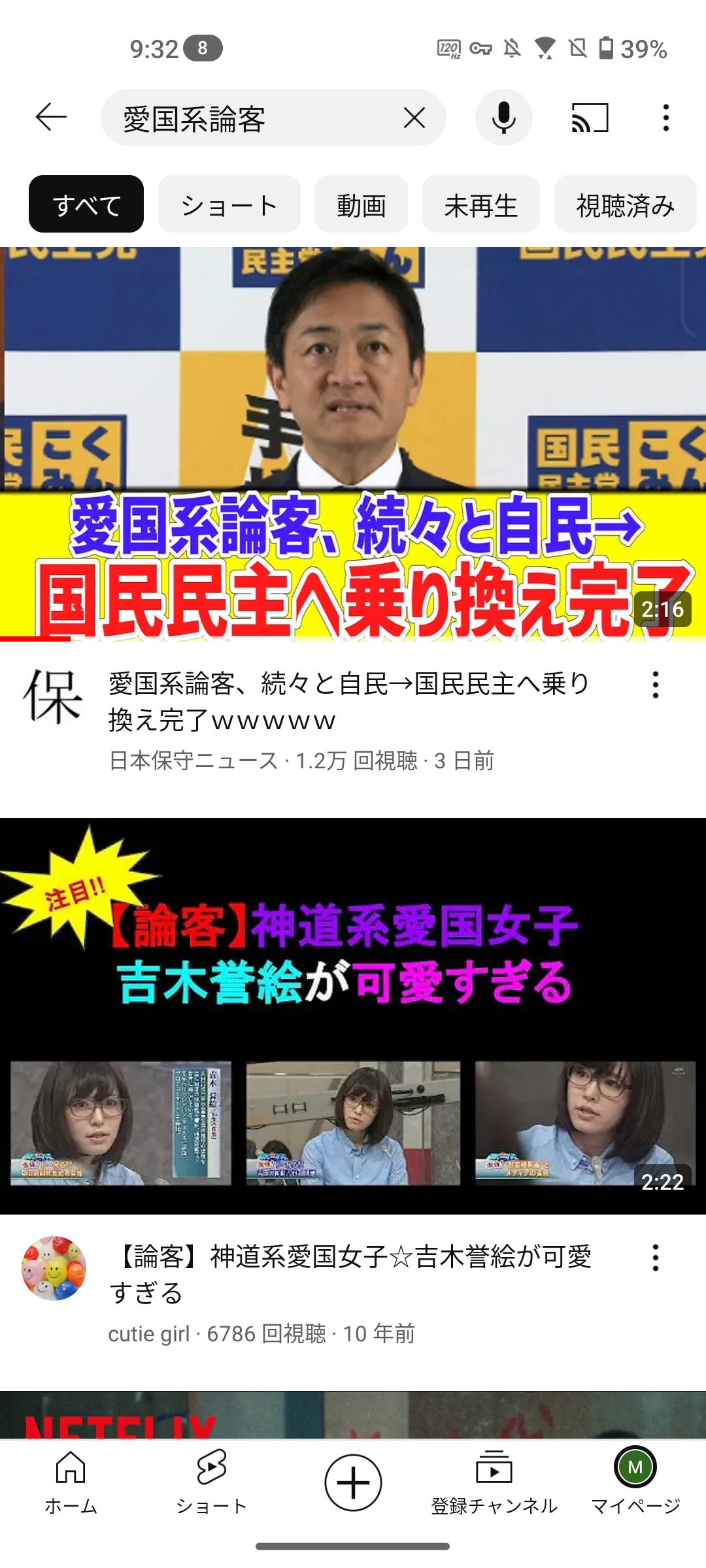Filter results by 動画

coord(361,204)
